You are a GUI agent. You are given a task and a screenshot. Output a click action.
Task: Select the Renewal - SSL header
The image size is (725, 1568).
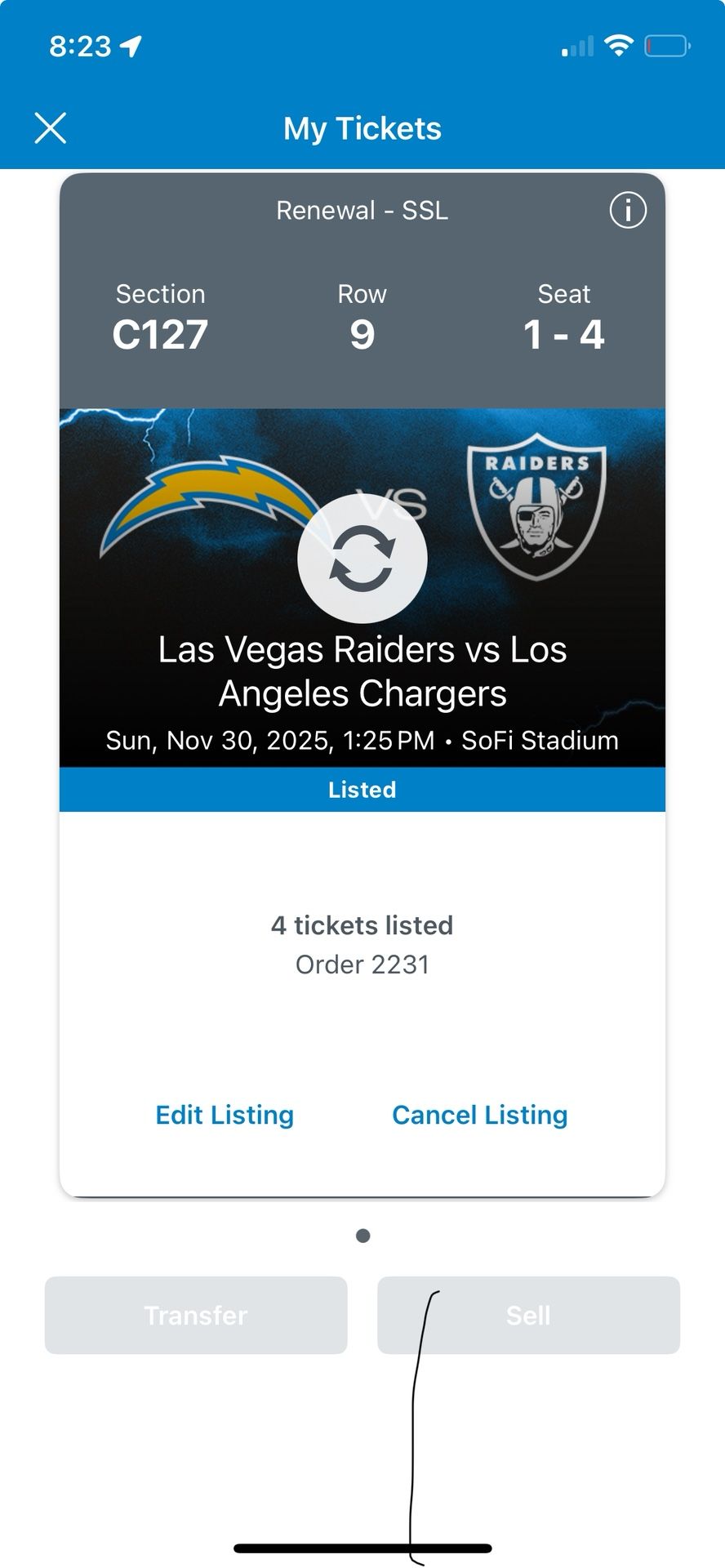[362, 210]
